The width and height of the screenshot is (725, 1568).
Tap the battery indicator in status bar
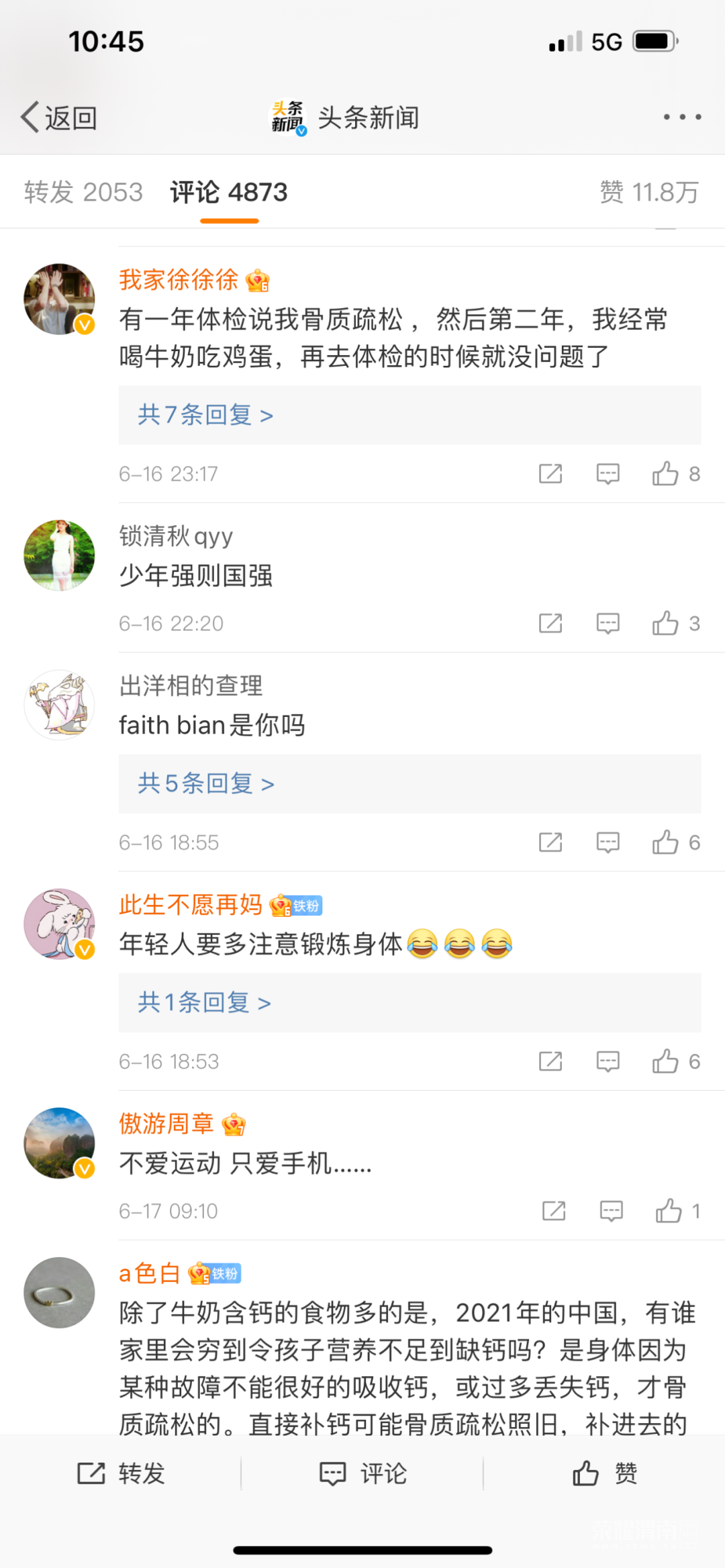655,42
